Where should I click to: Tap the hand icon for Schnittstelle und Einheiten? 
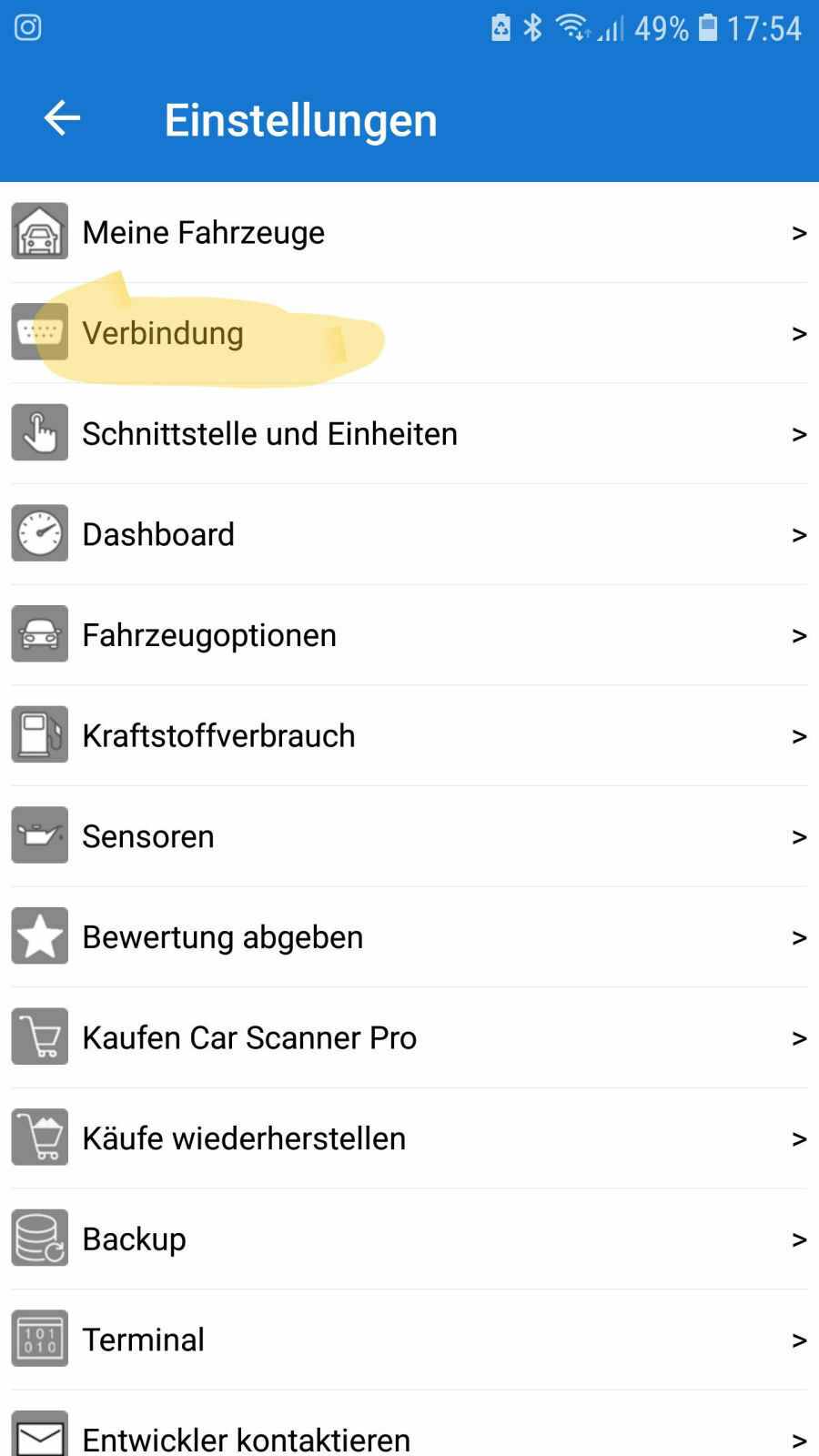pos(39,432)
